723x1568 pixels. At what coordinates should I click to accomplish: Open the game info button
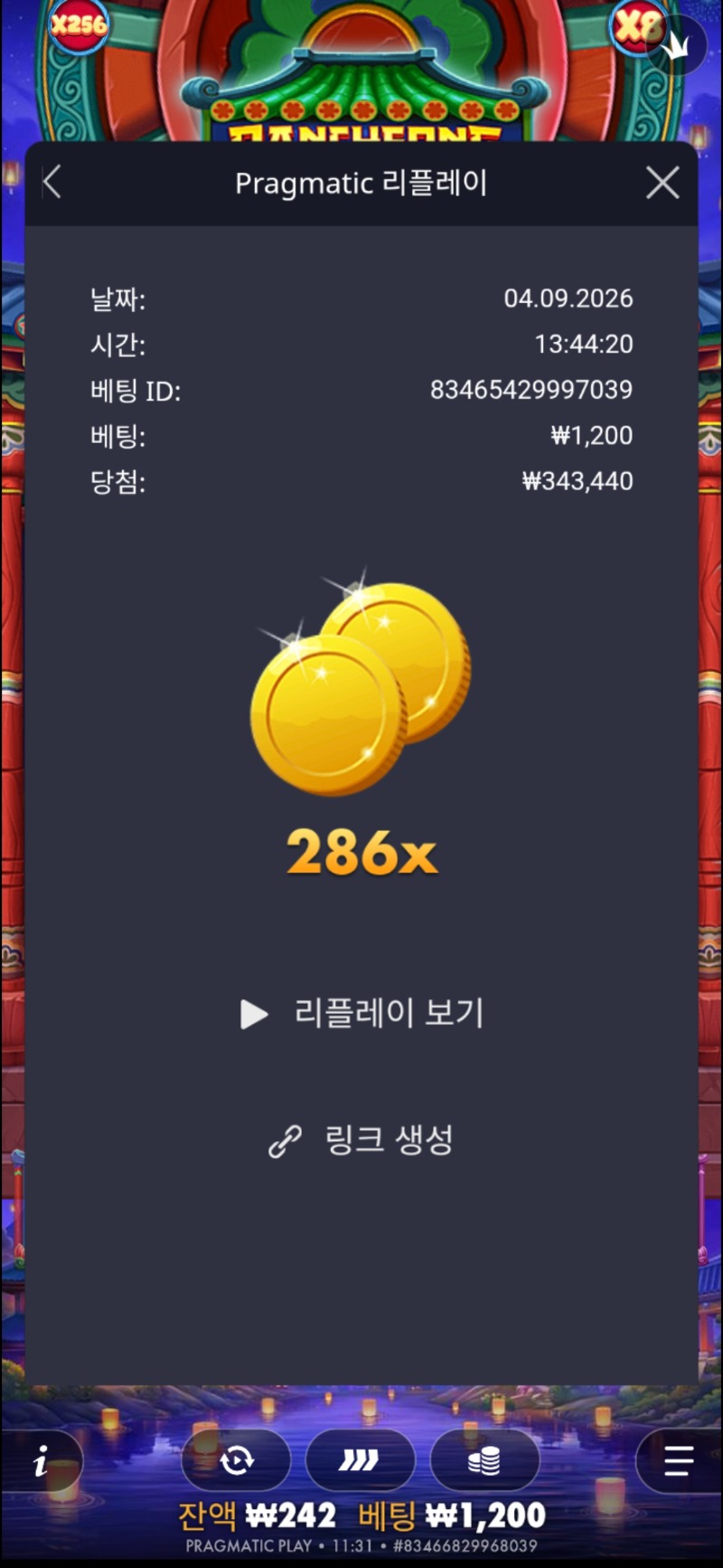click(x=42, y=1460)
